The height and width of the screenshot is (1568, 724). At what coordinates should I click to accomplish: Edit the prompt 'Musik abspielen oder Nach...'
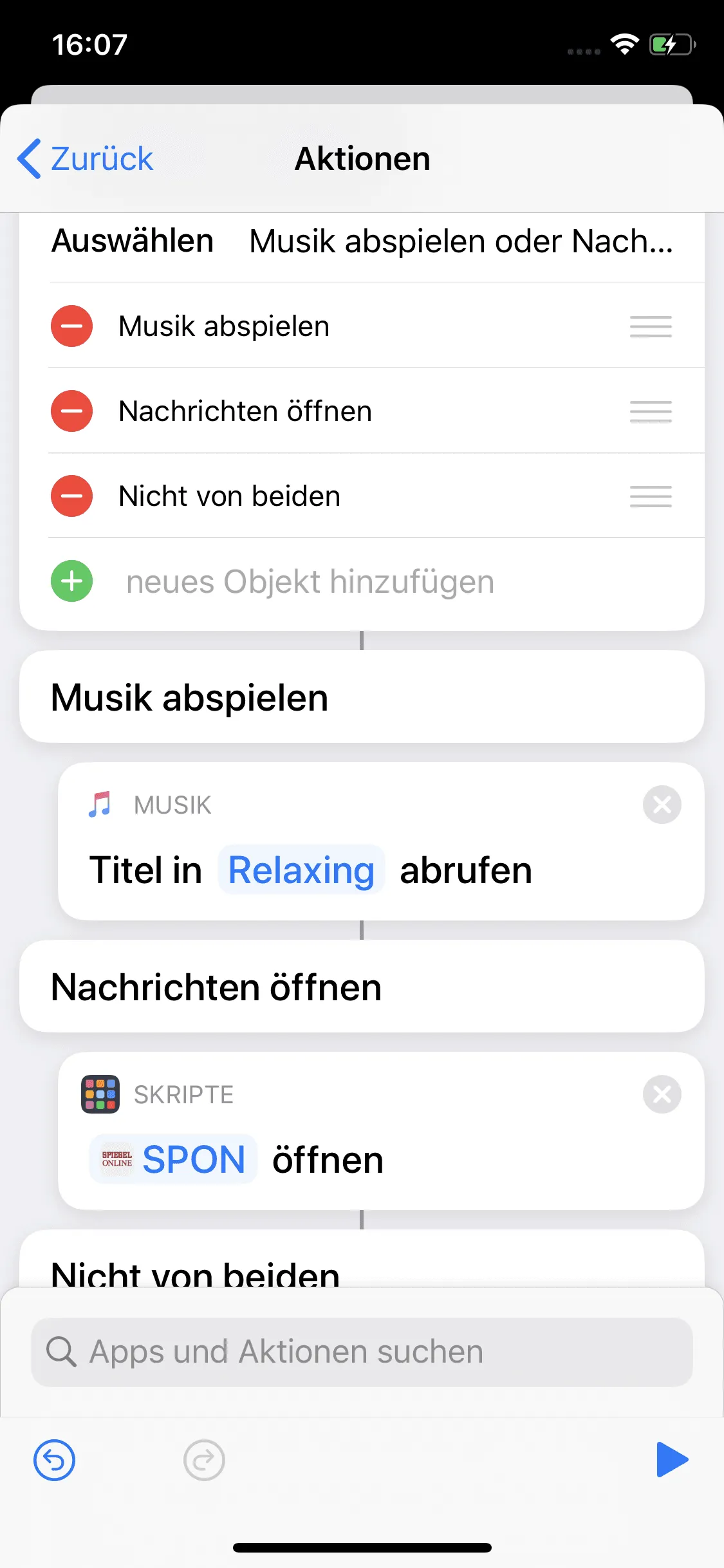[x=461, y=242]
